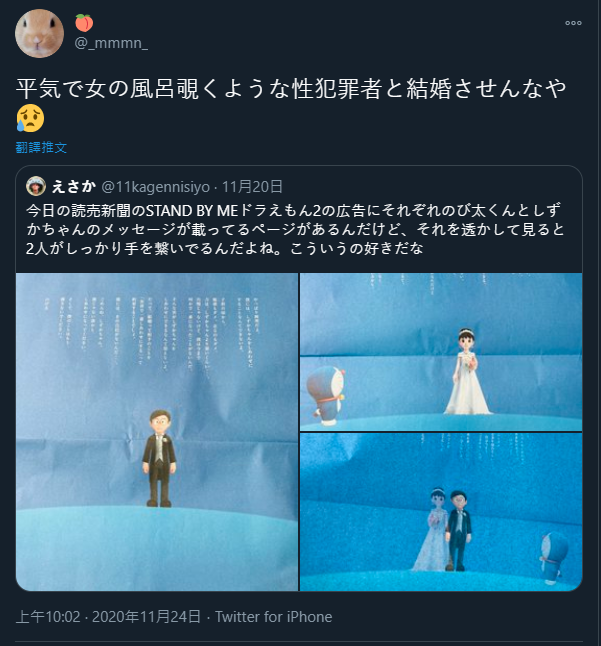This screenshot has width=601, height=646.
Task: View the groom photo in the quoted tweet
Action: point(157,431)
